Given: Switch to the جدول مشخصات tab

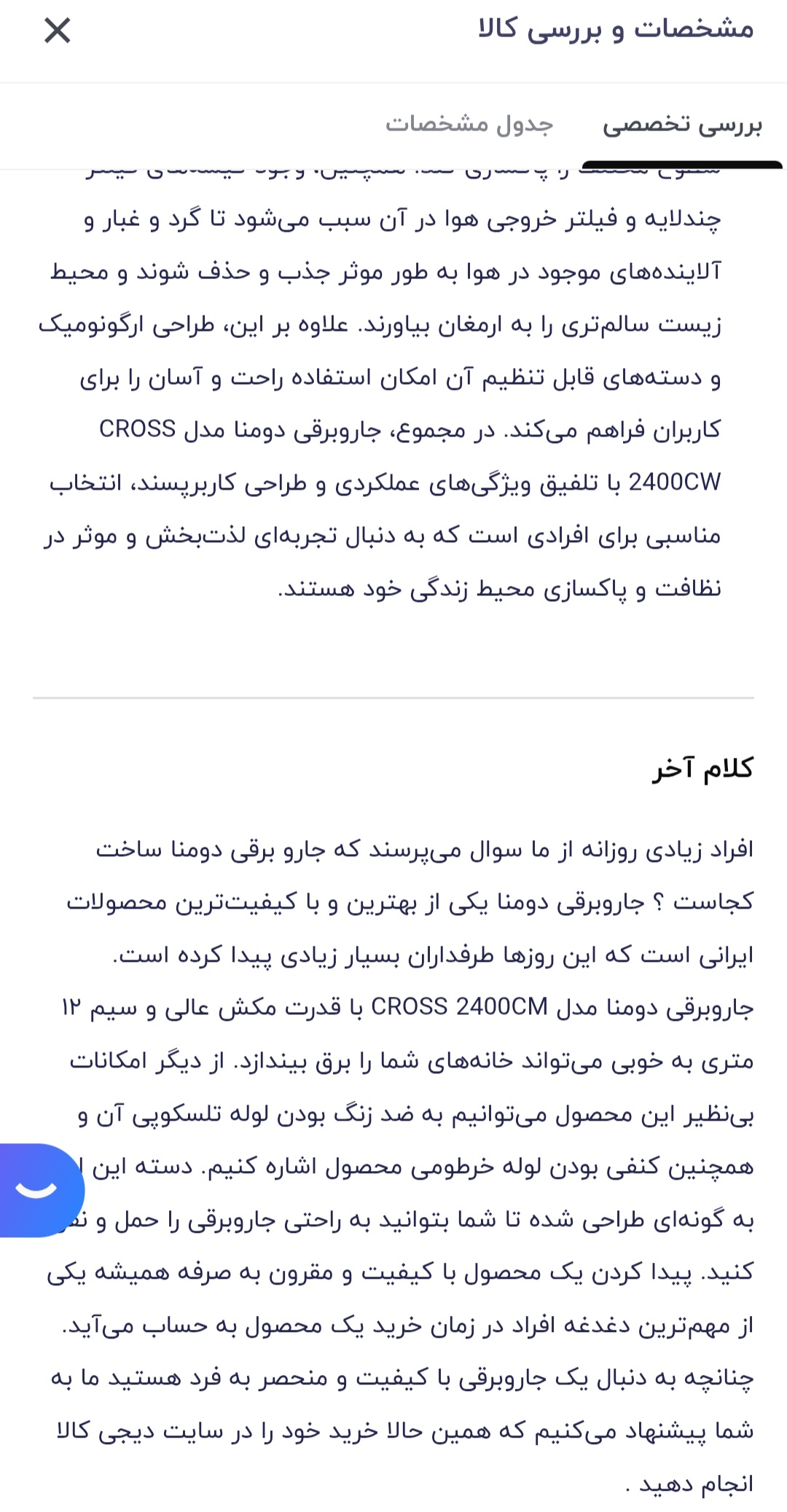Looking at the screenshot, I should (469, 124).
